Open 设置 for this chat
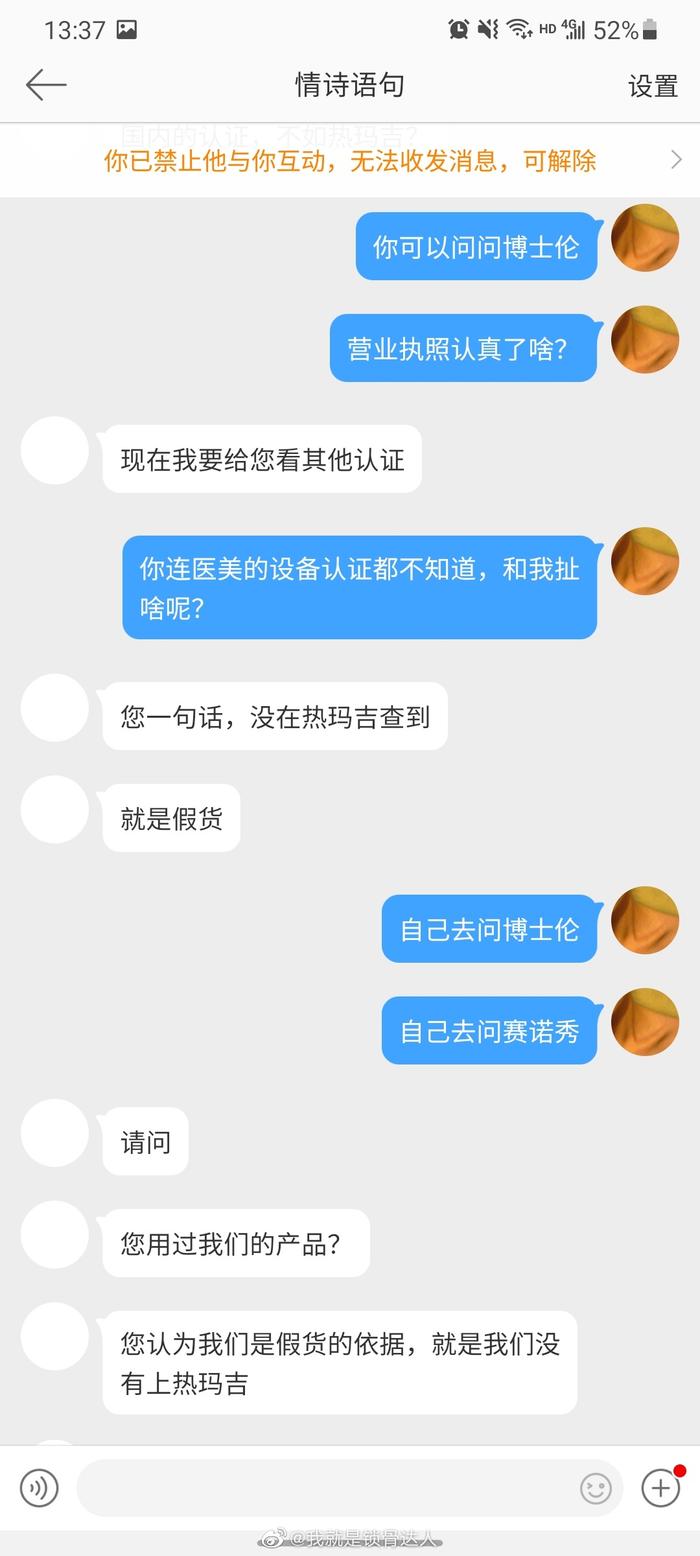 click(653, 86)
